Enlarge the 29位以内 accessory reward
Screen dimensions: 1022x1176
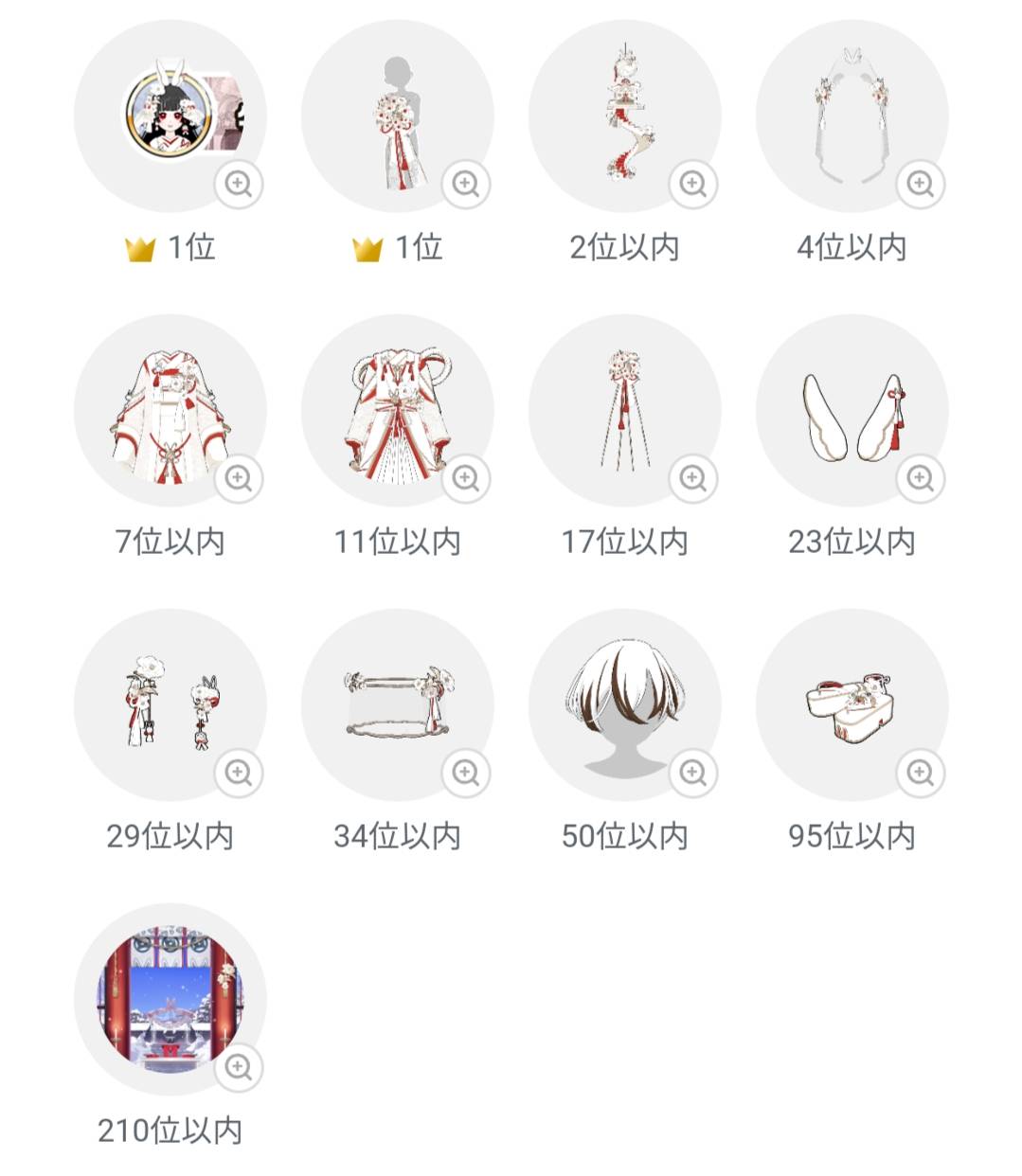[239, 773]
